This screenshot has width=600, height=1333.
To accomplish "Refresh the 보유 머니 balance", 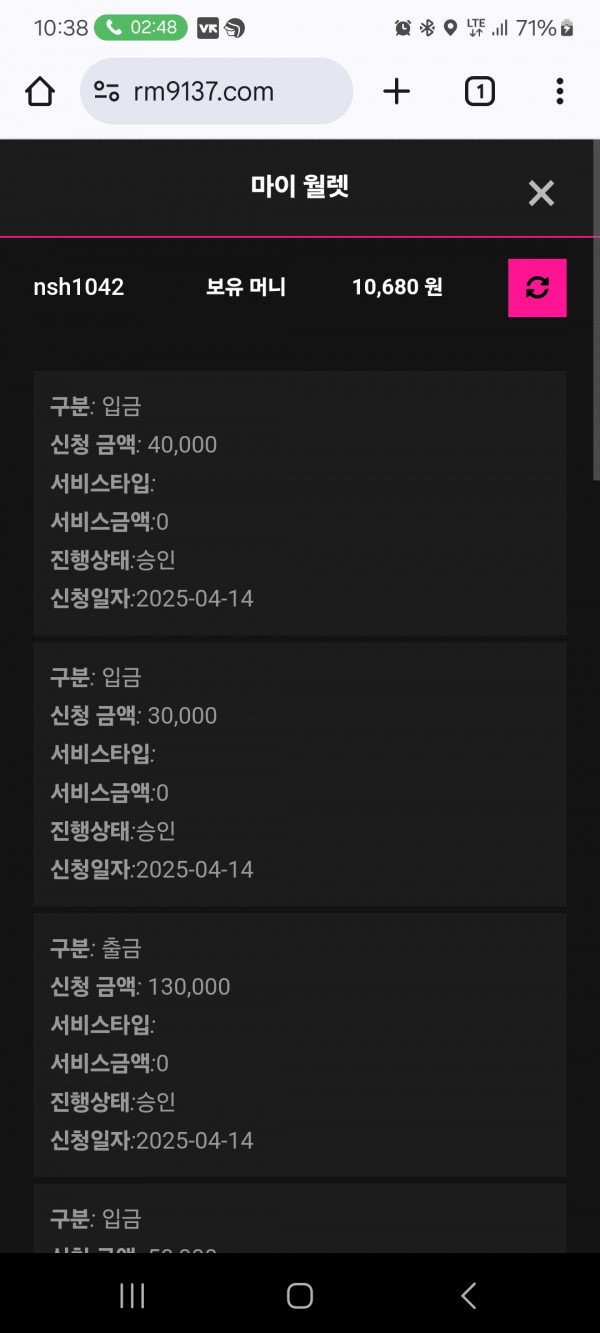I will click(537, 288).
